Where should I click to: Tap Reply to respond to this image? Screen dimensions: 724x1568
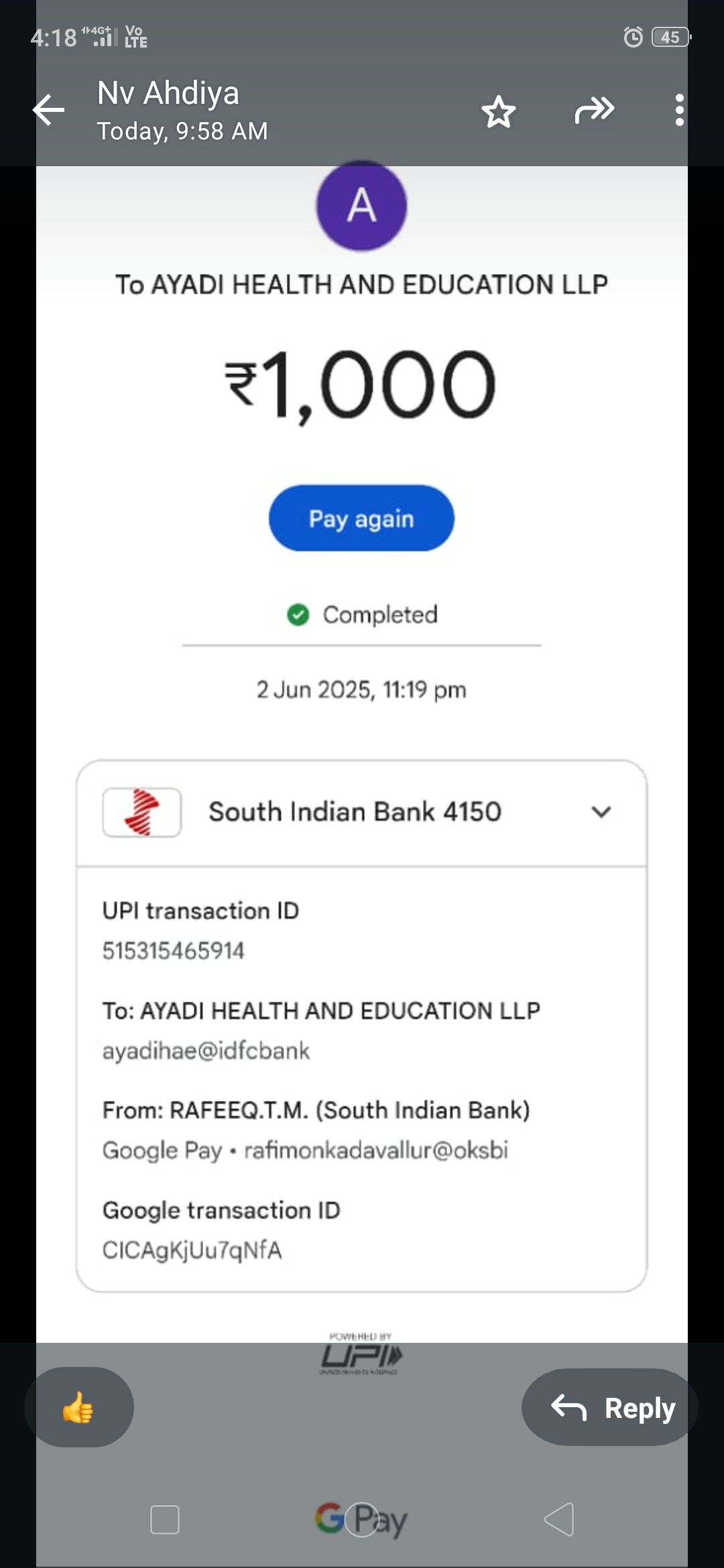pos(611,1407)
